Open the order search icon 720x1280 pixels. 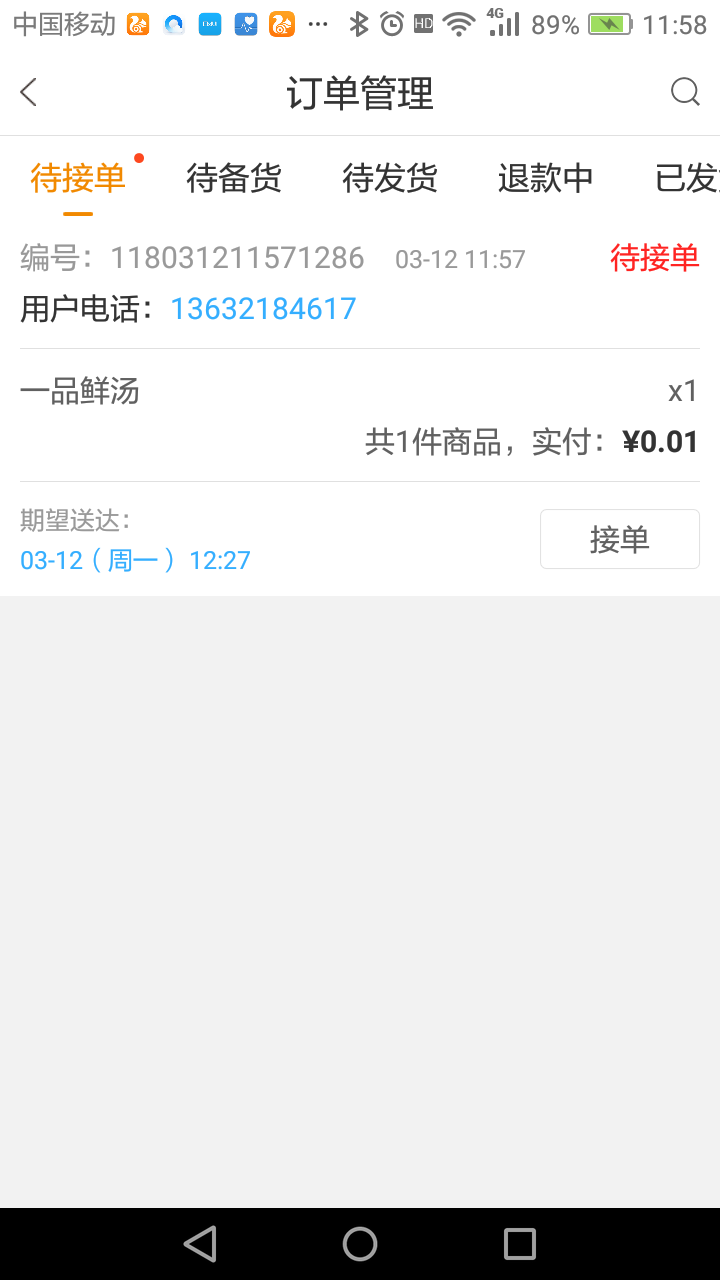[685, 93]
